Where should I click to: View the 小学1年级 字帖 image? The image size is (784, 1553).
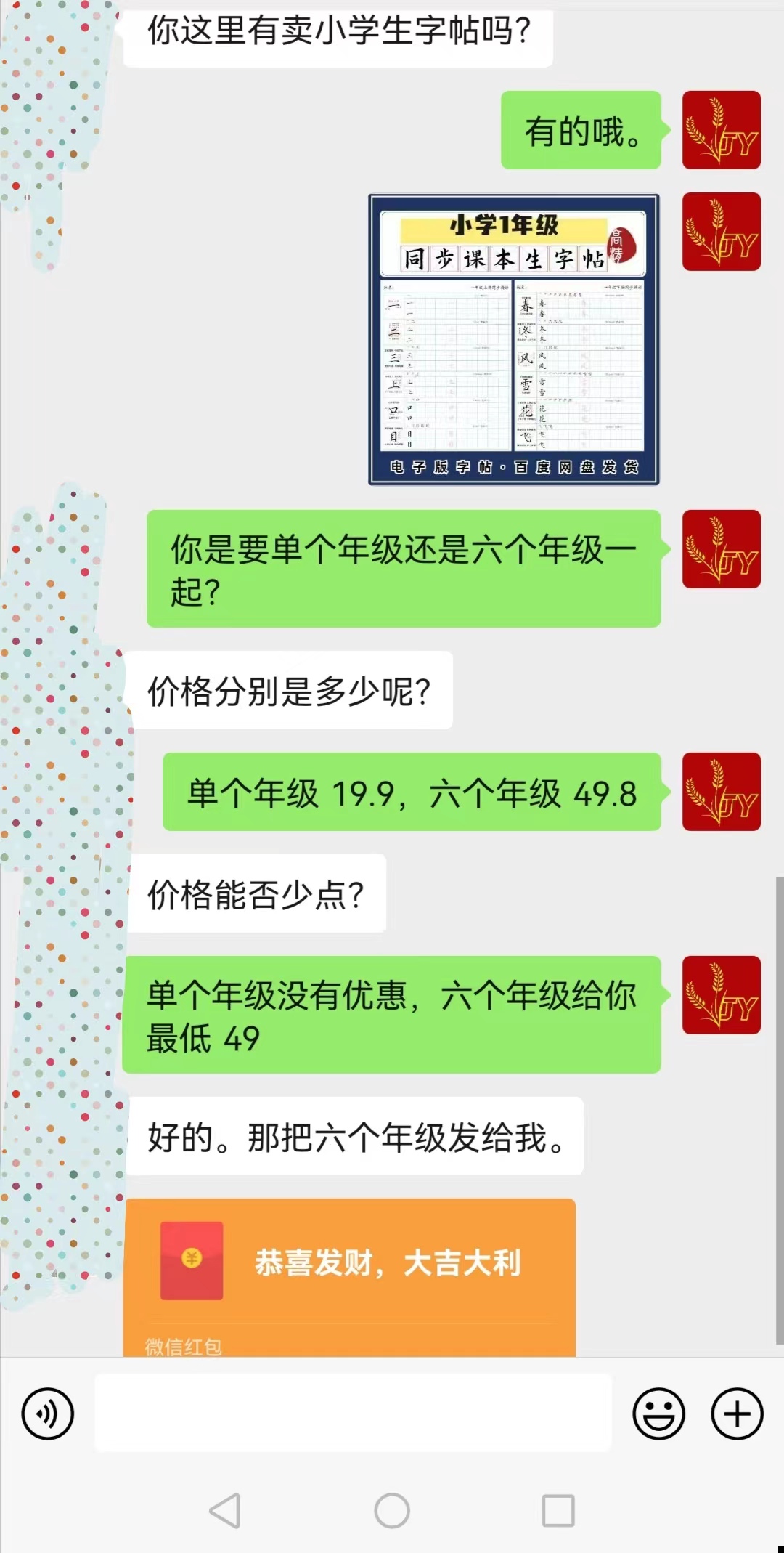click(514, 339)
